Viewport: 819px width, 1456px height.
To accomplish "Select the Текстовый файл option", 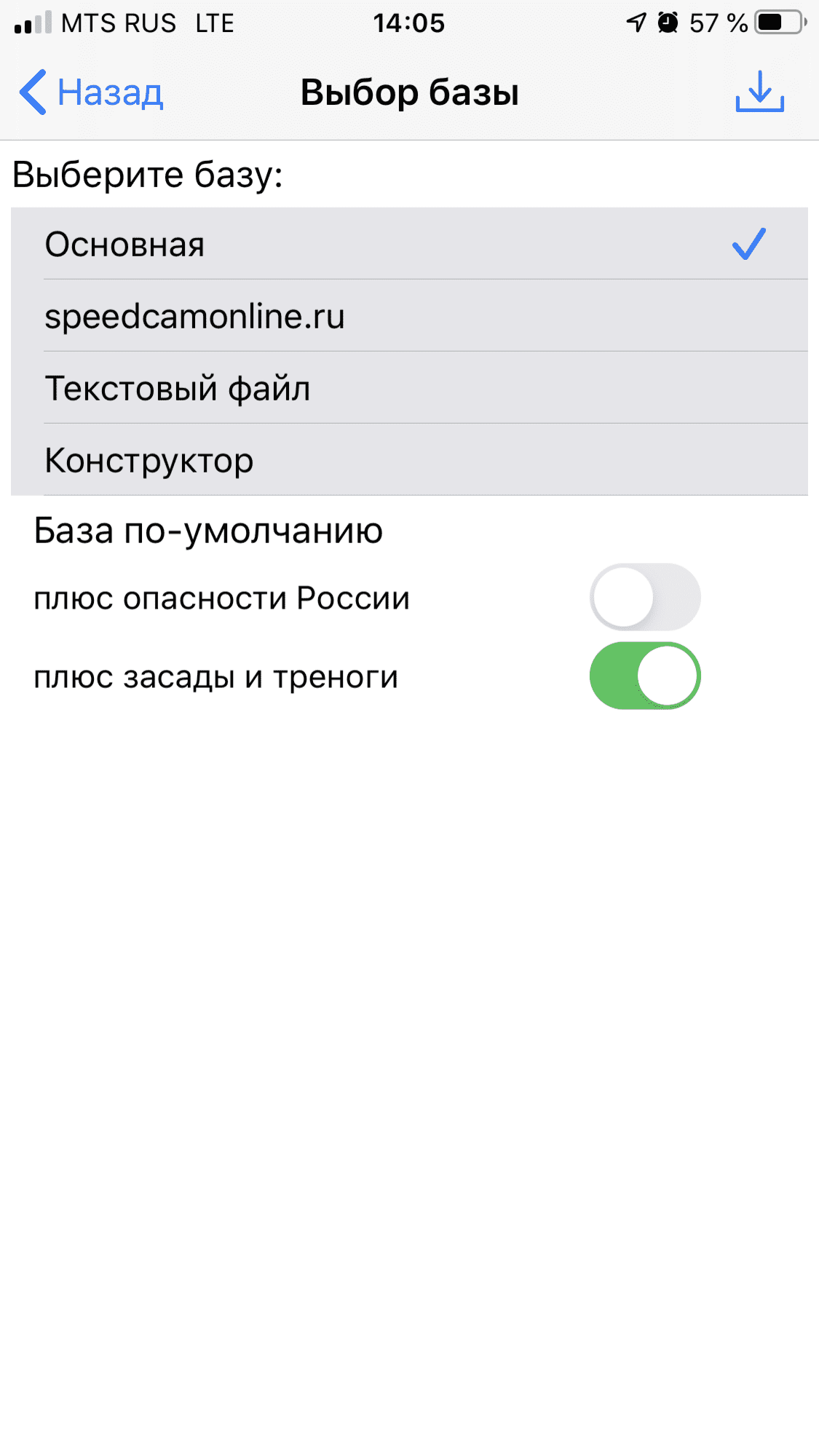I will (x=409, y=388).
